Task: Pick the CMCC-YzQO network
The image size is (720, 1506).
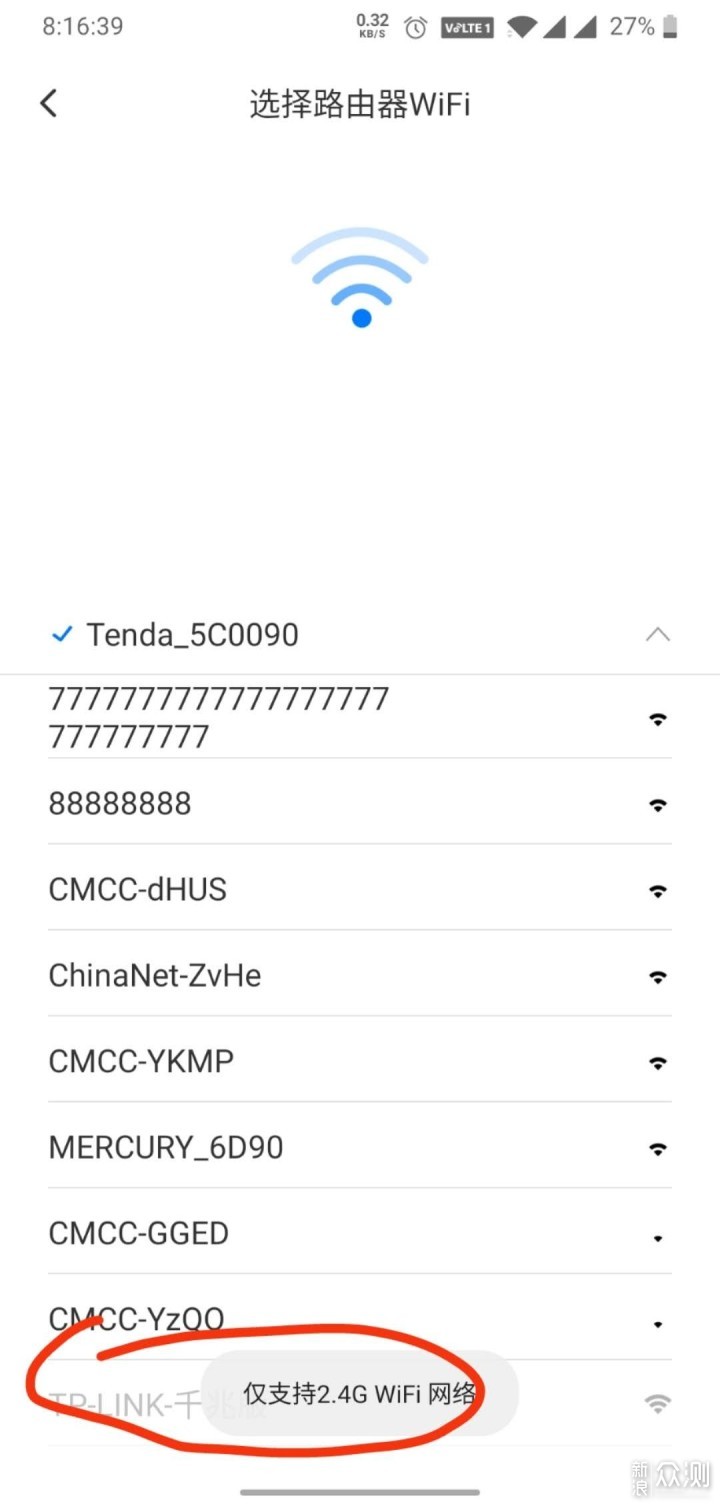Action: 360,1319
